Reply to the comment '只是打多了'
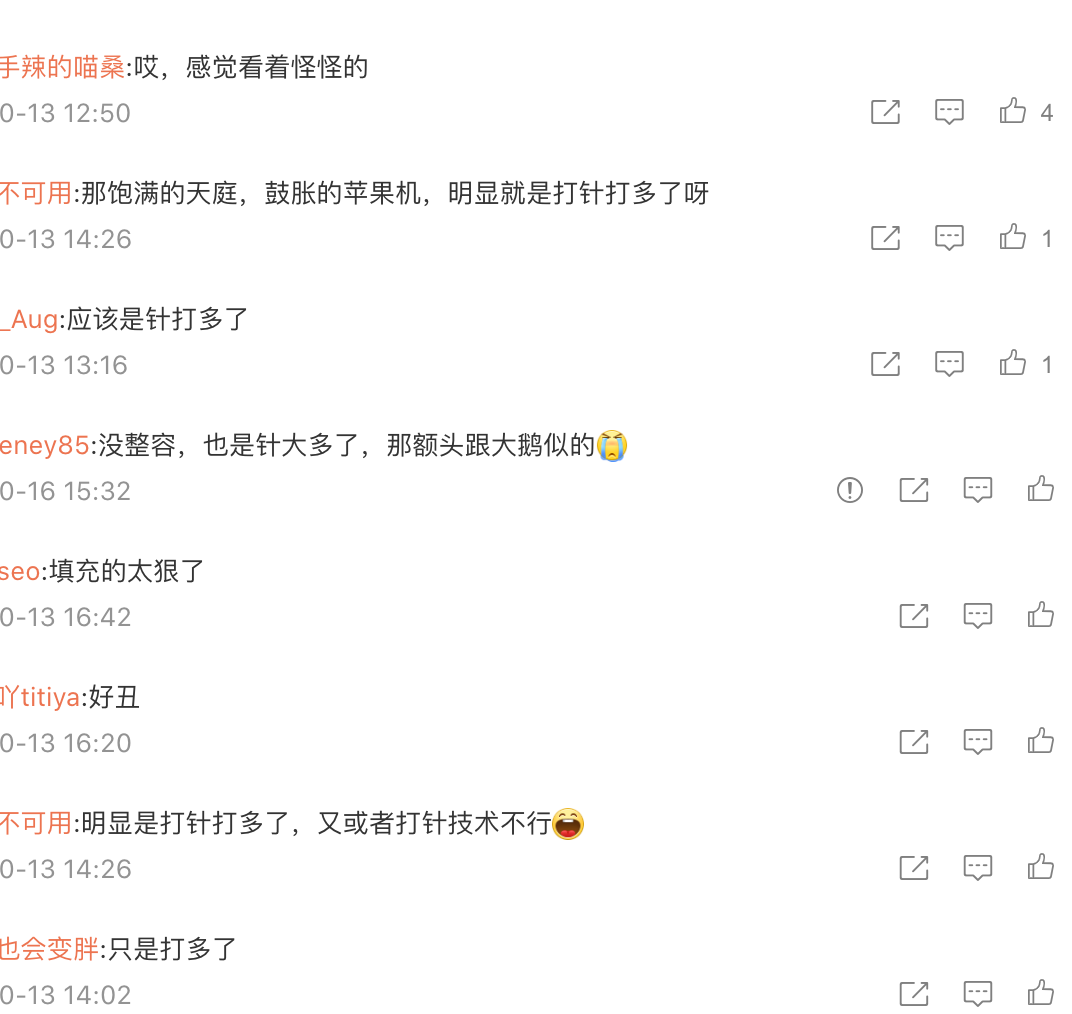This screenshot has width=1072, height=1014. click(x=977, y=994)
